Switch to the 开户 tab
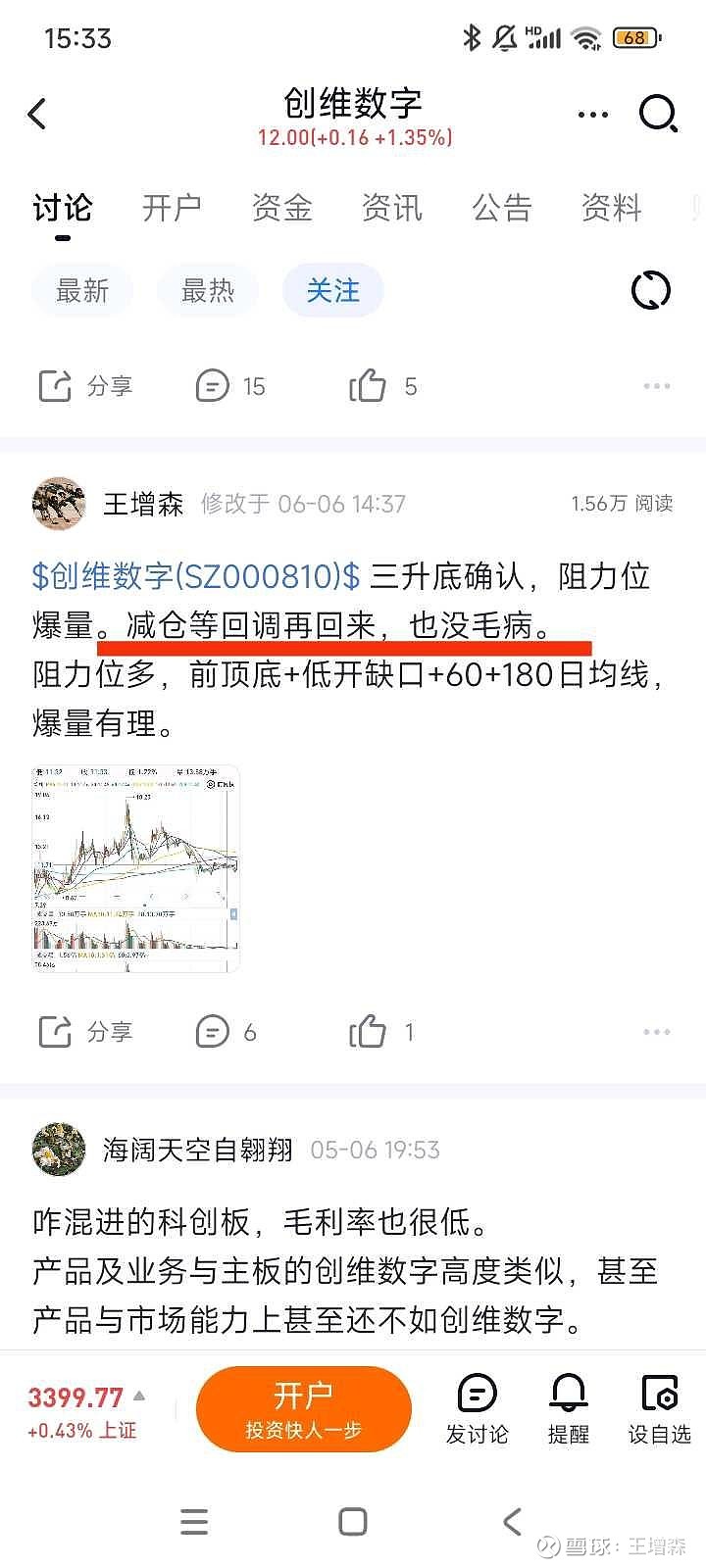Image resolution: width=706 pixels, height=1568 pixels. point(172,208)
